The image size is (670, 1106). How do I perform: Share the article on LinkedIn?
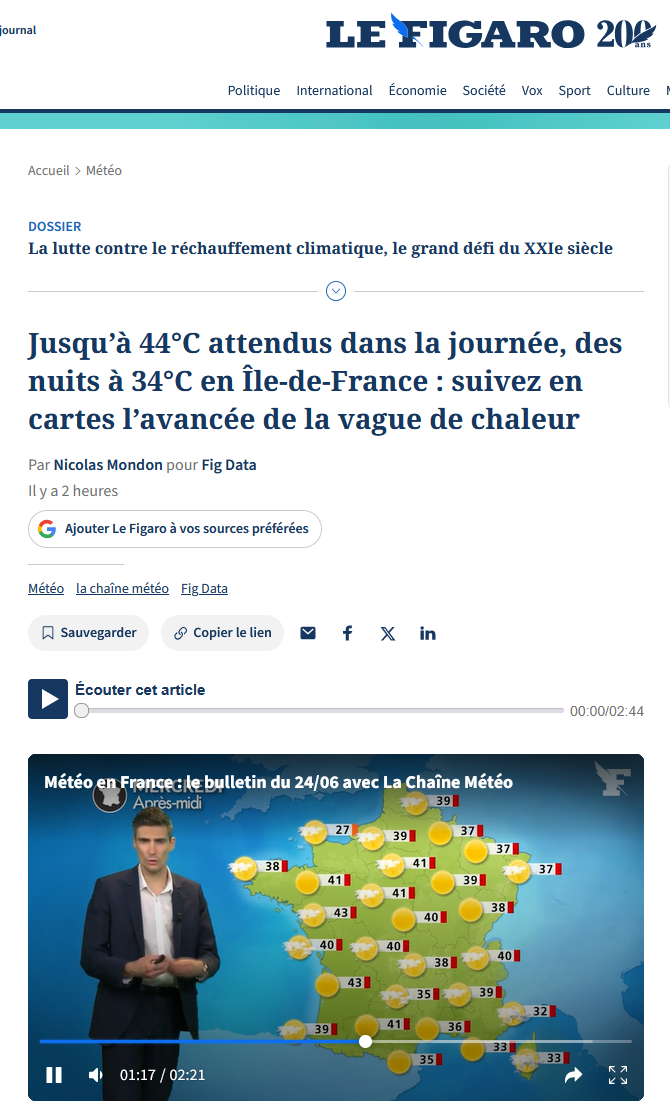[427, 633]
